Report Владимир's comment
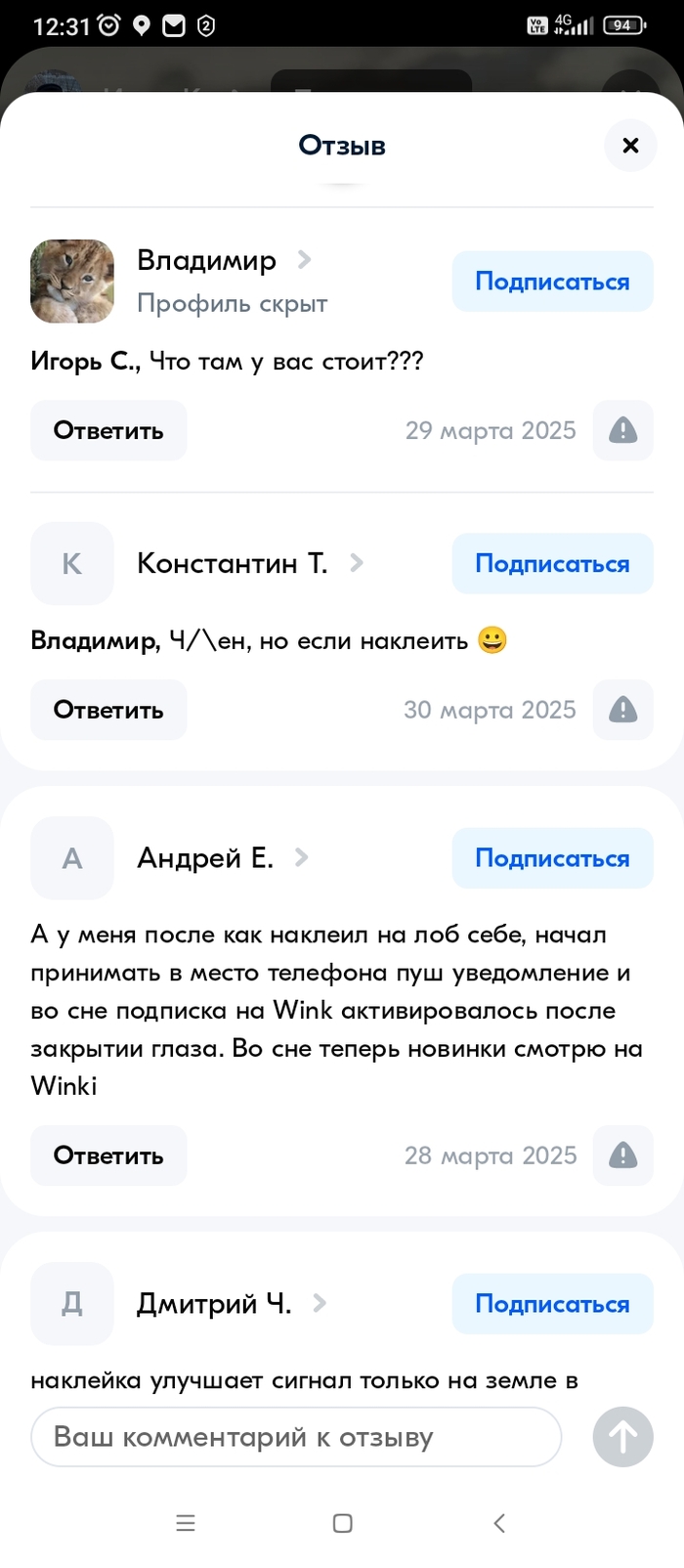Screen dimensions: 684x1568 coord(622,430)
